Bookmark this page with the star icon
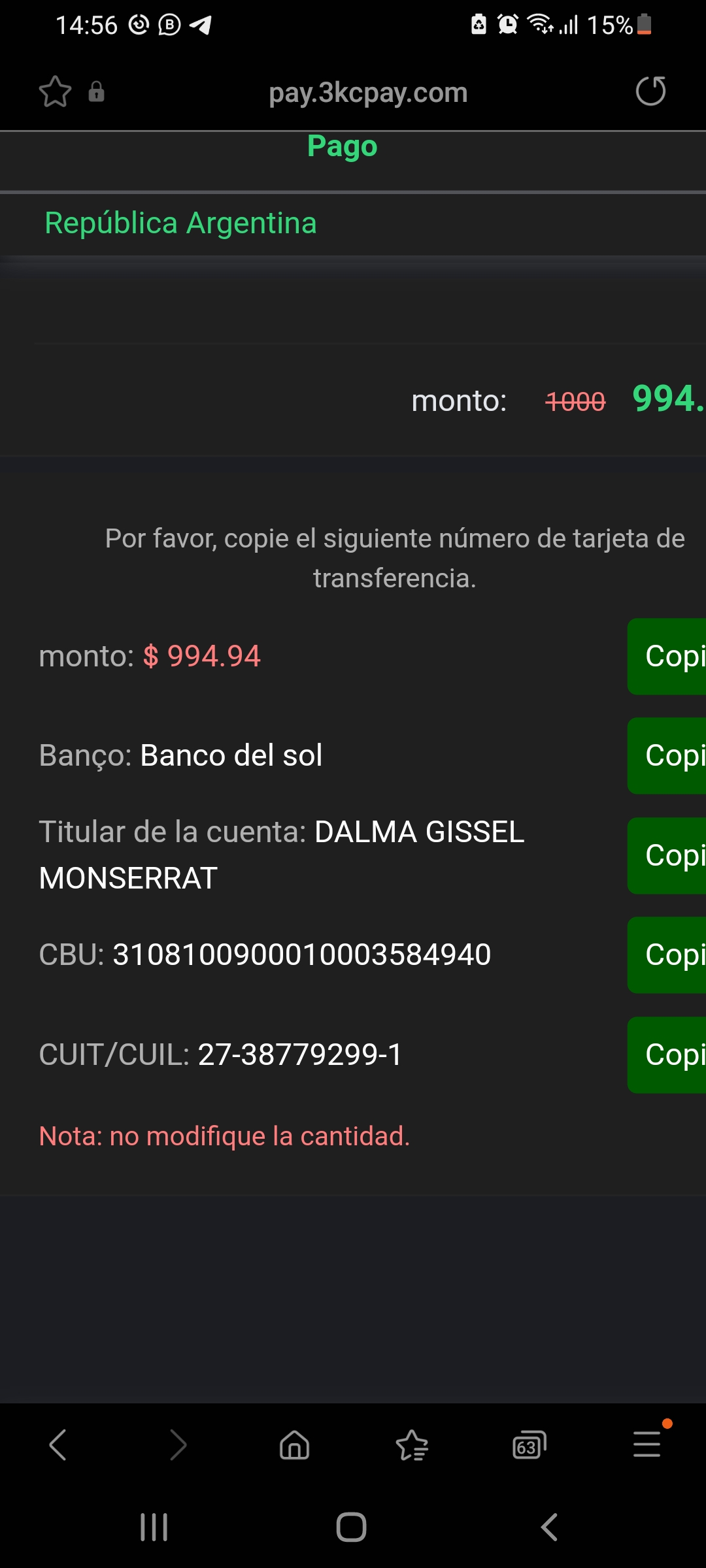This screenshot has height=1568, width=706. (55, 91)
